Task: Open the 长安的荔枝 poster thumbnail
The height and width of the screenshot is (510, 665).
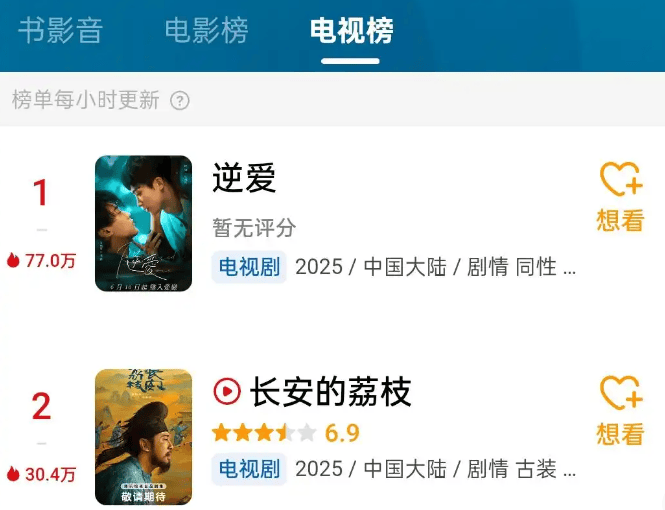Action: click(143, 437)
